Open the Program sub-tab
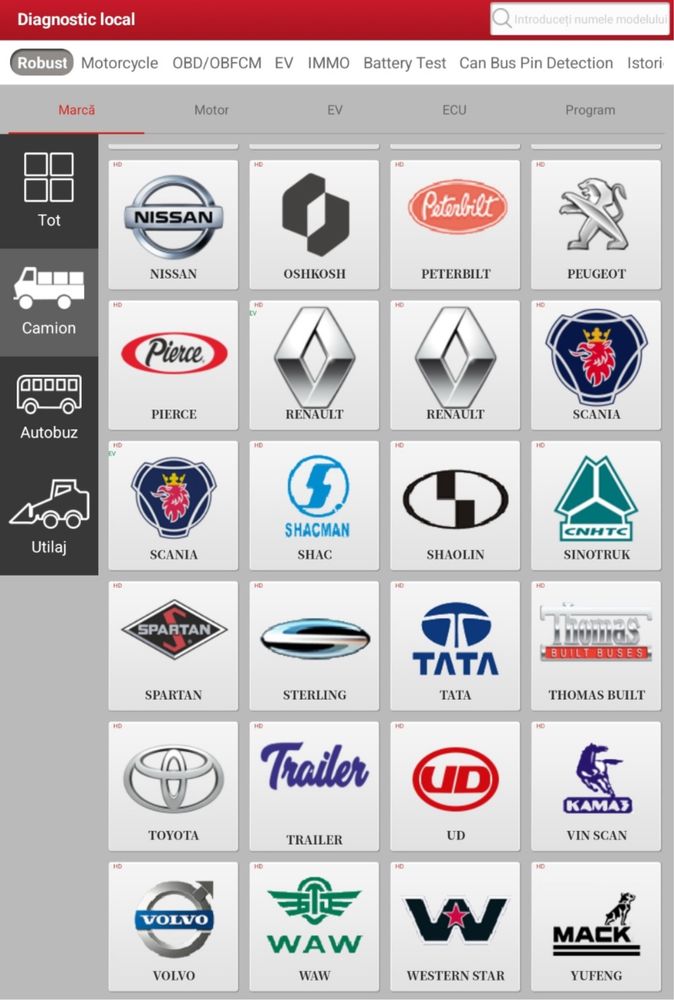Viewport: 674px width, 1000px height. point(590,110)
